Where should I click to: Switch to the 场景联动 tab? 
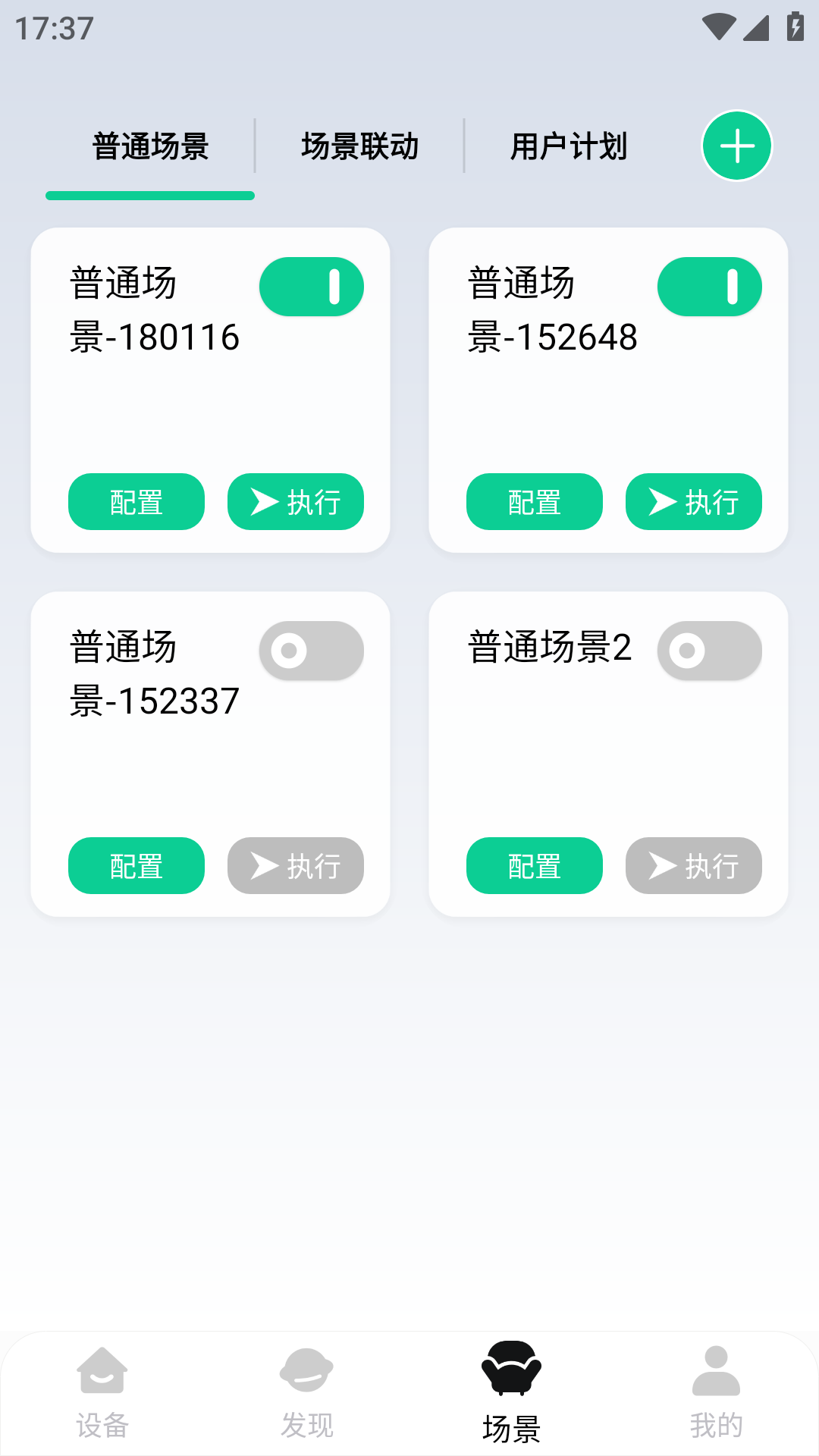359,146
